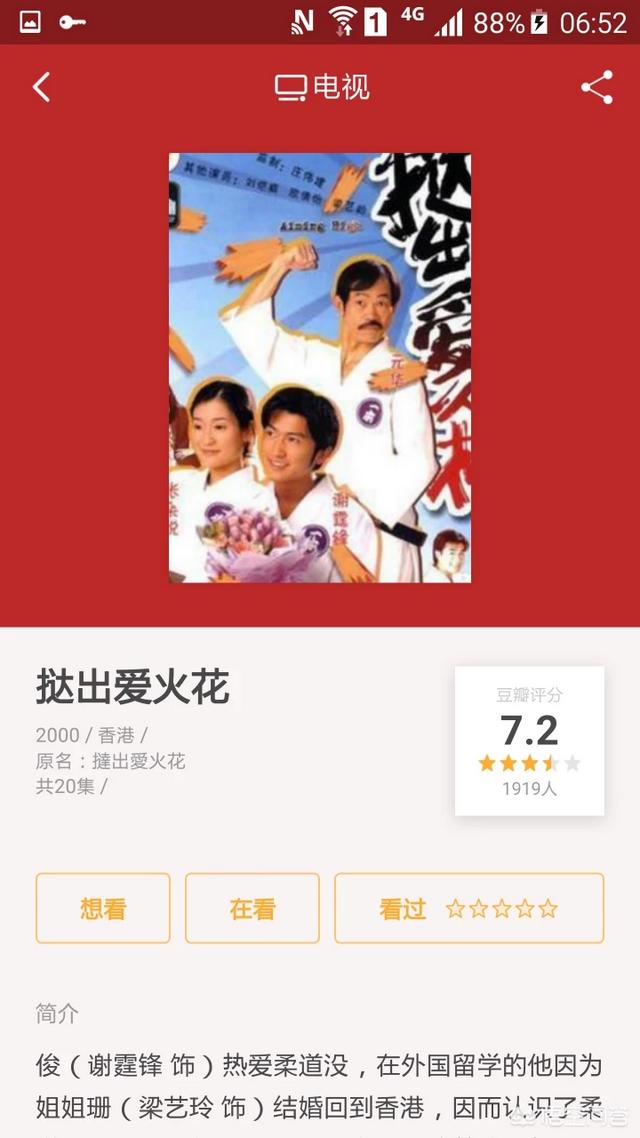Share this TV show page

597,87
